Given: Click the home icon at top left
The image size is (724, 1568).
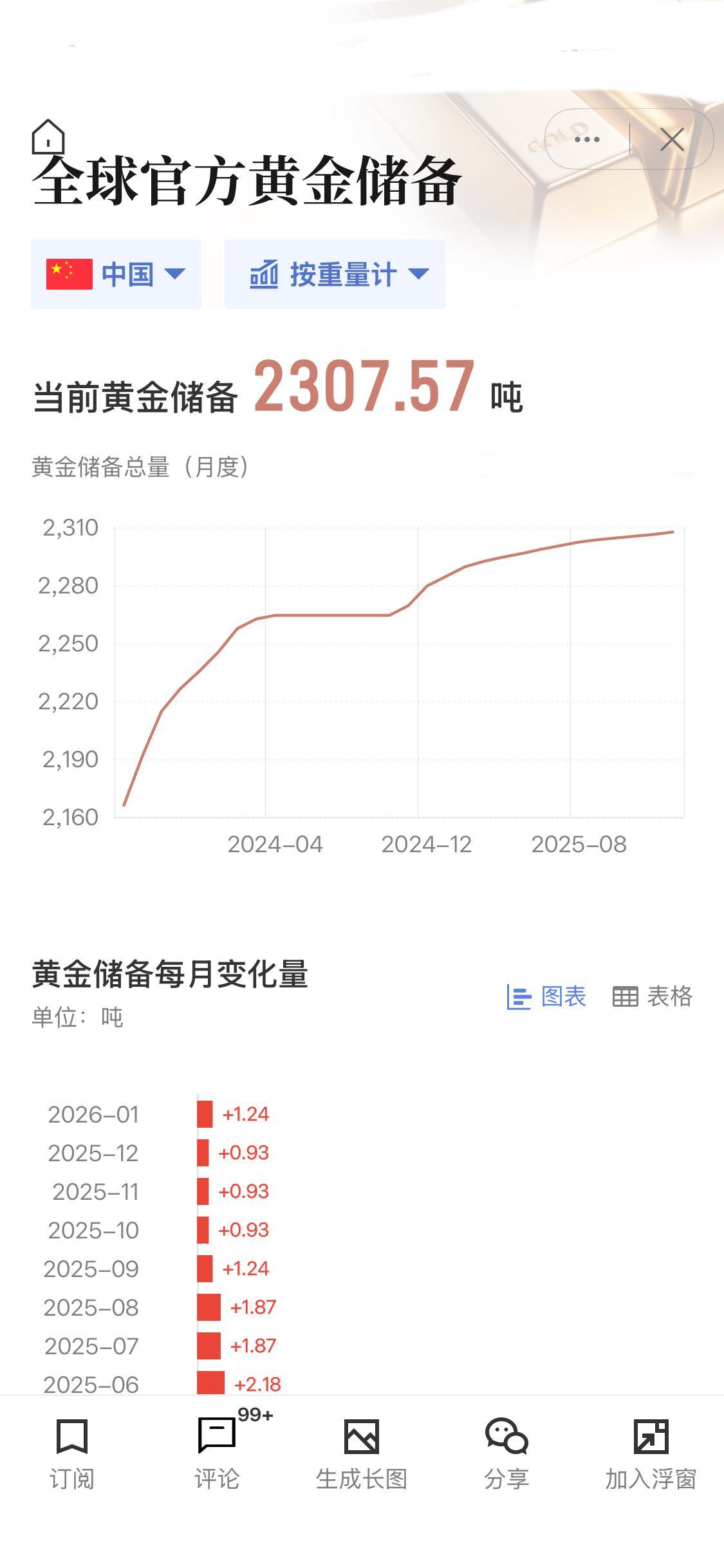Looking at the screenshot, I should point(48,138).
